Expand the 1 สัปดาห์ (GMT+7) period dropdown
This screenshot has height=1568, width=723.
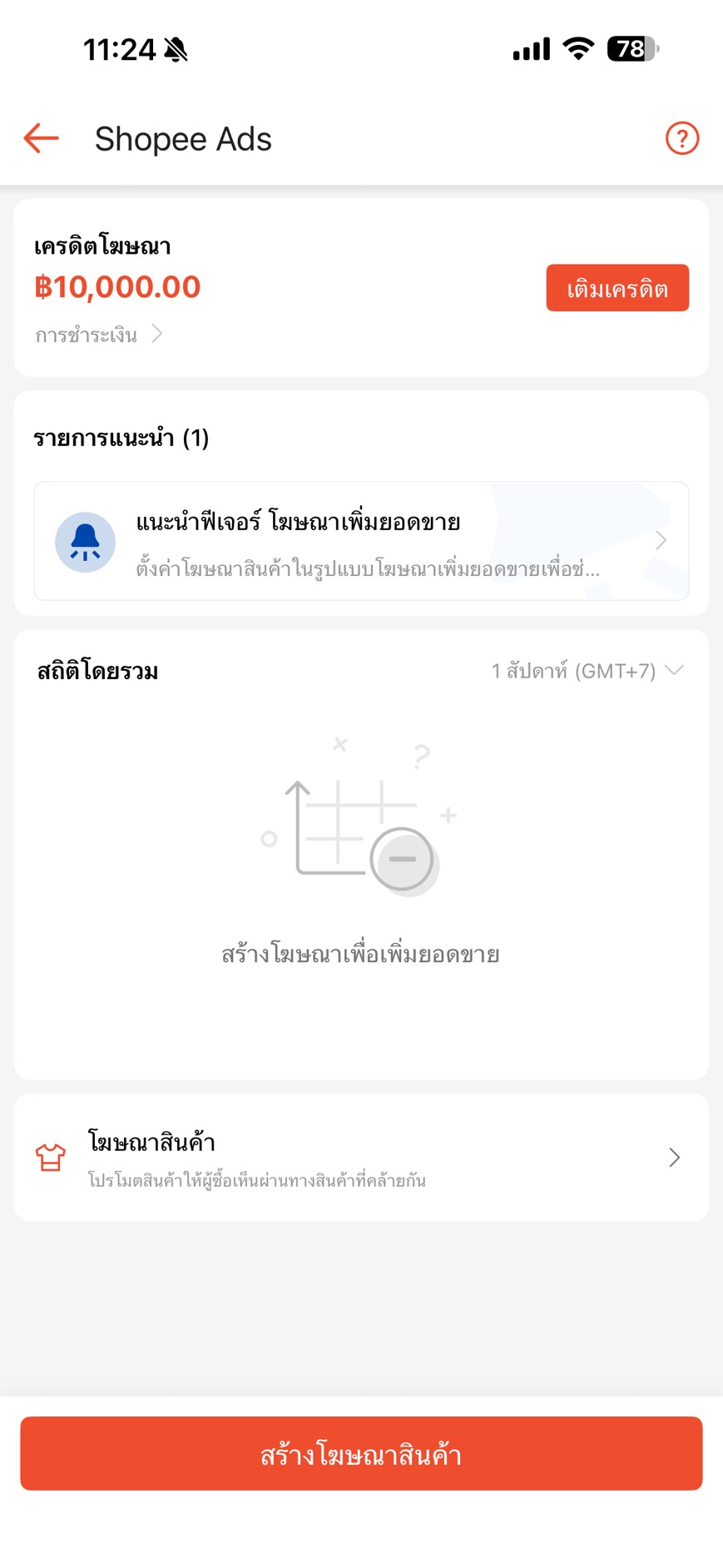pyautogui.click(x=587, y=671)
